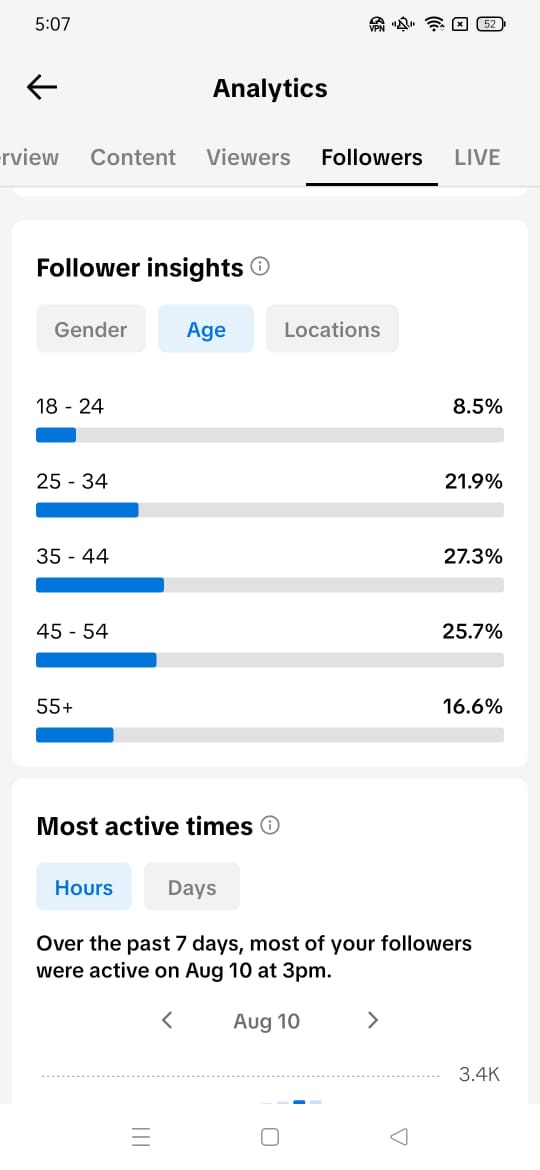Image resolution: width=540 pixels, height=1170 pixels.
Task: Select the Hours chip
Action: [x=84, y=887]
